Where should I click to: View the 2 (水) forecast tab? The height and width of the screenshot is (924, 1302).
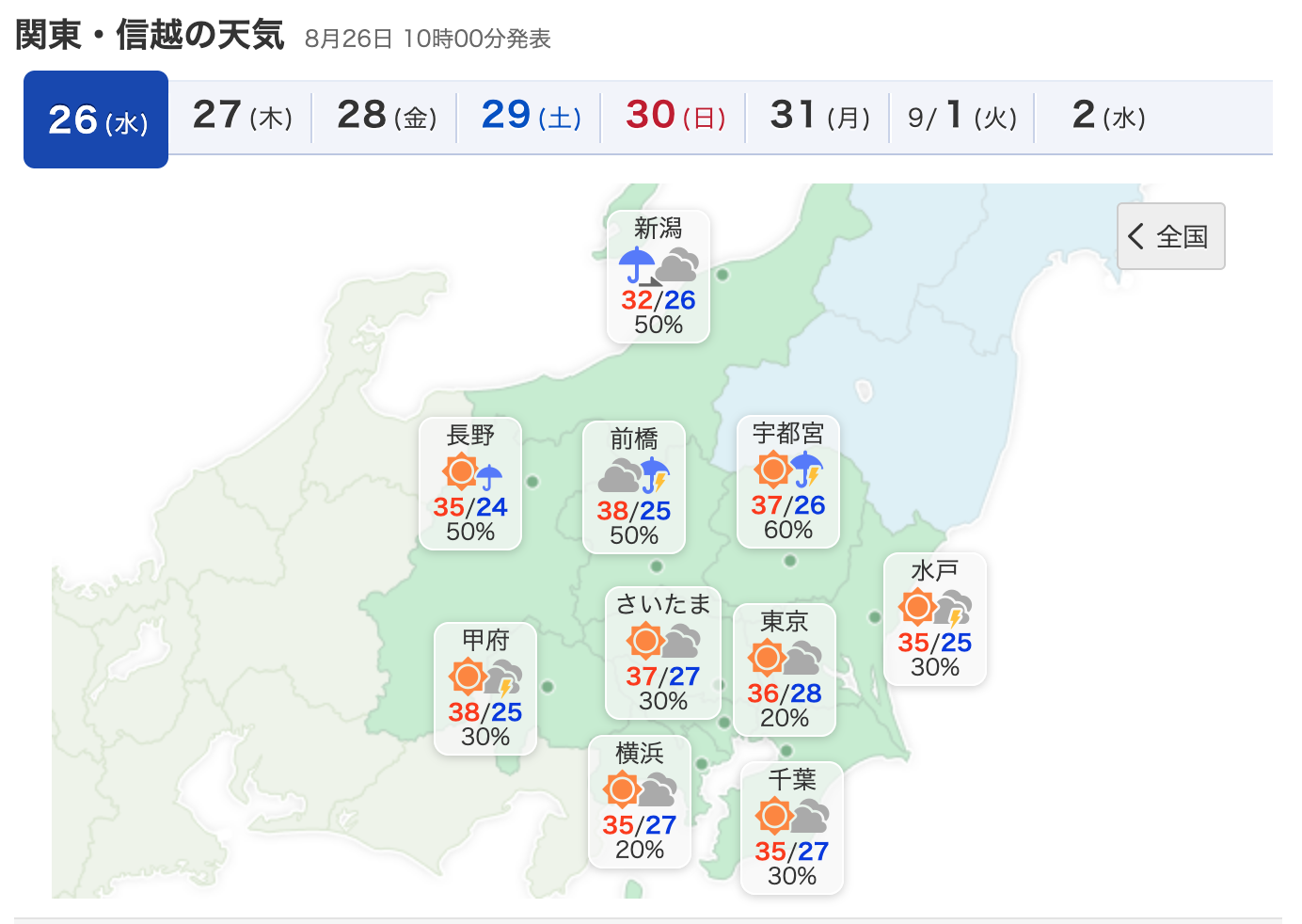[1108, 118]
